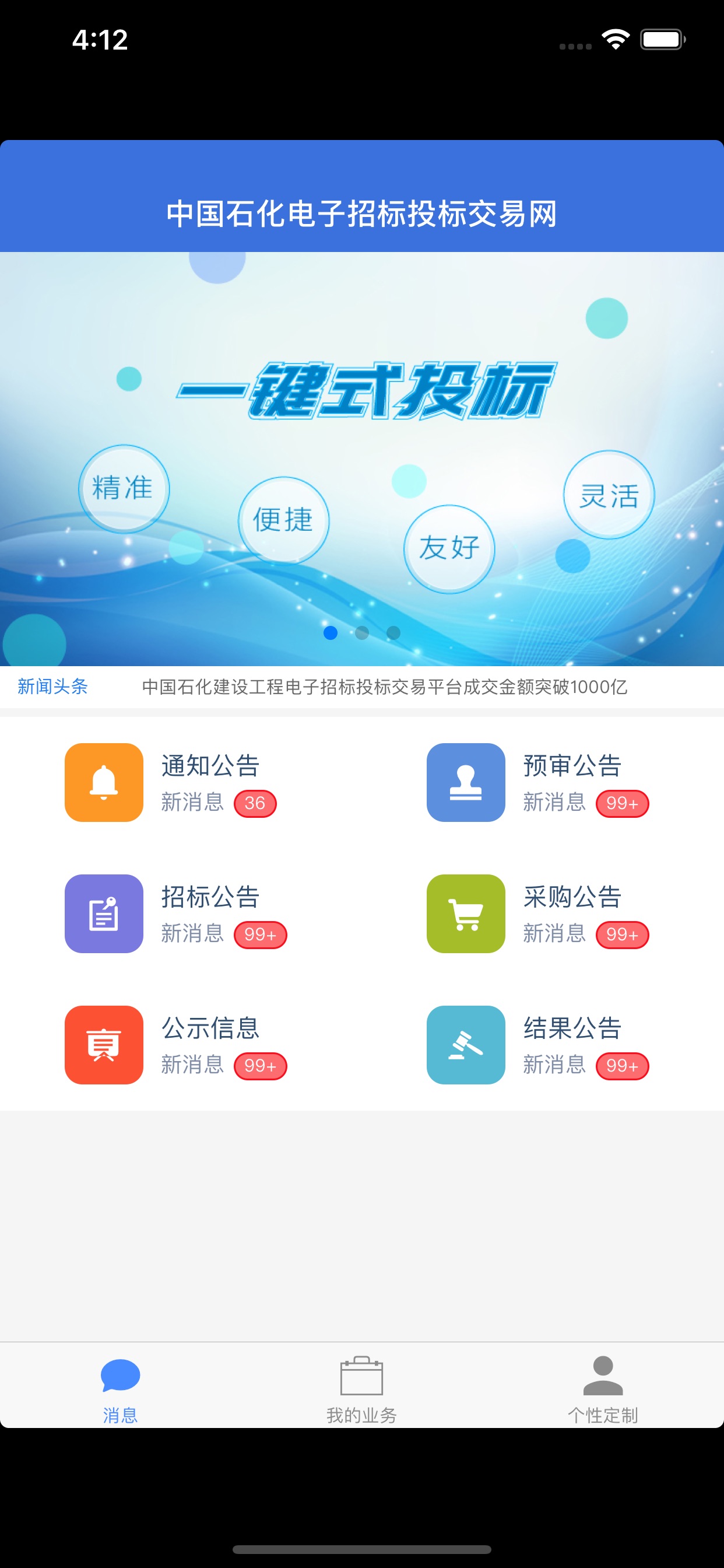Select the 结果公告 gavel icon
724x1568 pixels.
(465, 1045)
